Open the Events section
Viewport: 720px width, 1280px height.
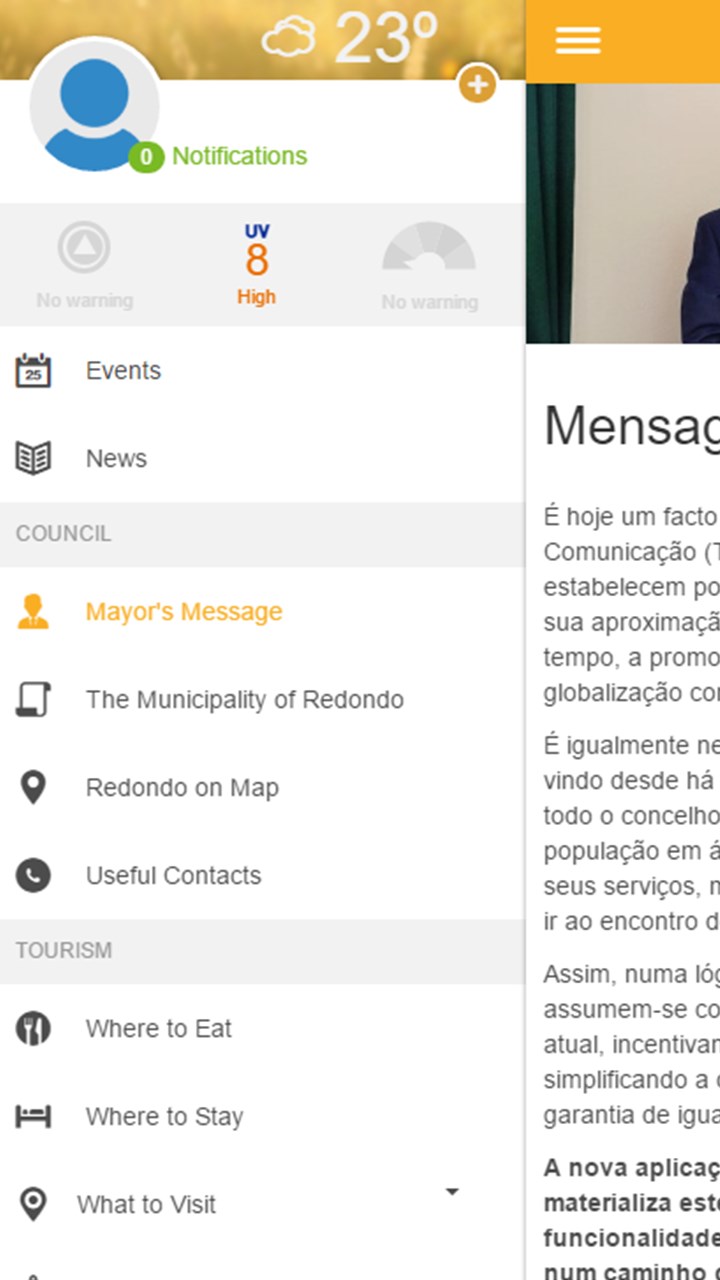tap(122, 371)
